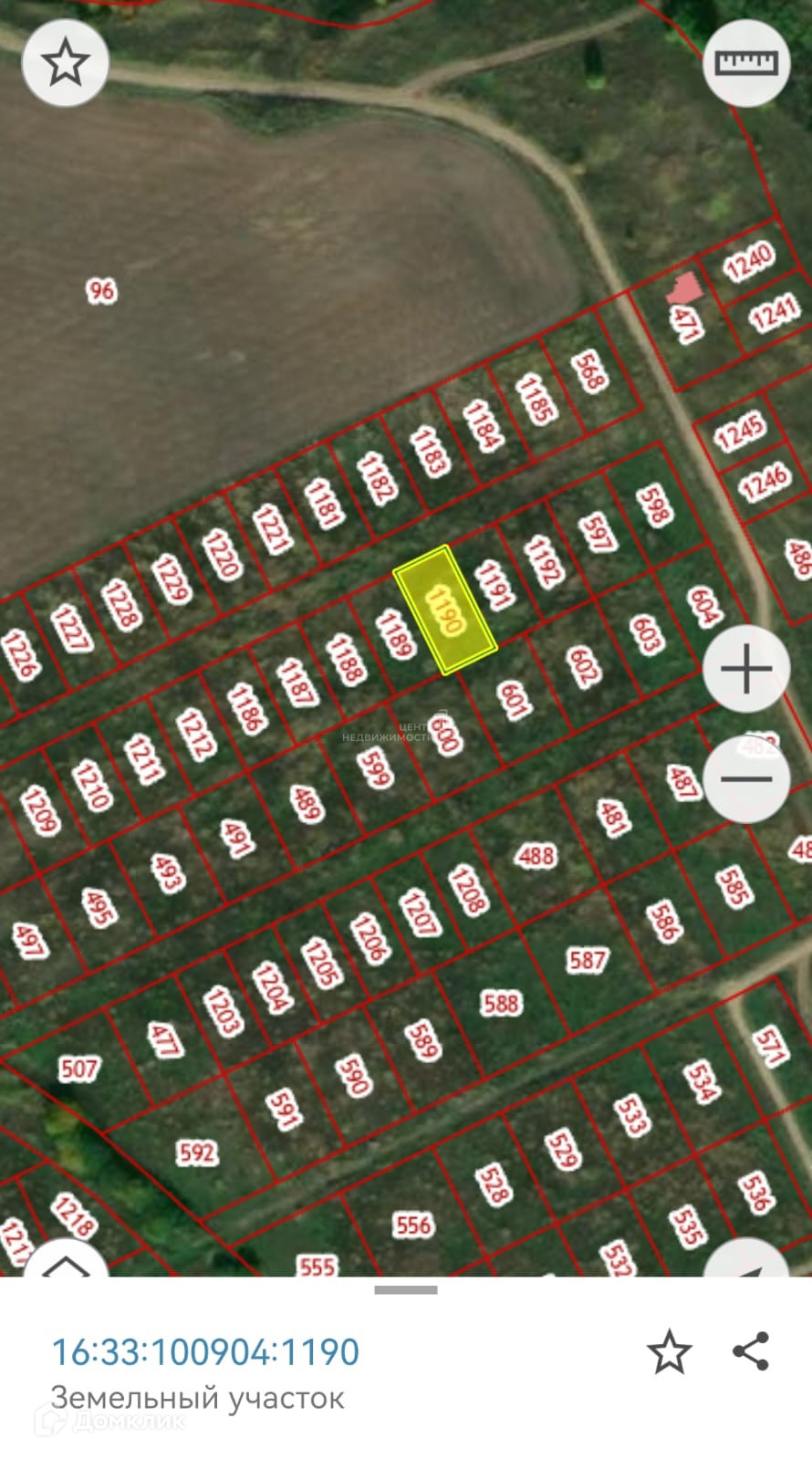The width and height of the screenshot is (812, 1460).
Task: Add parcel 16:33:100904:1190 to favorites
Action: coord(669,1352)
